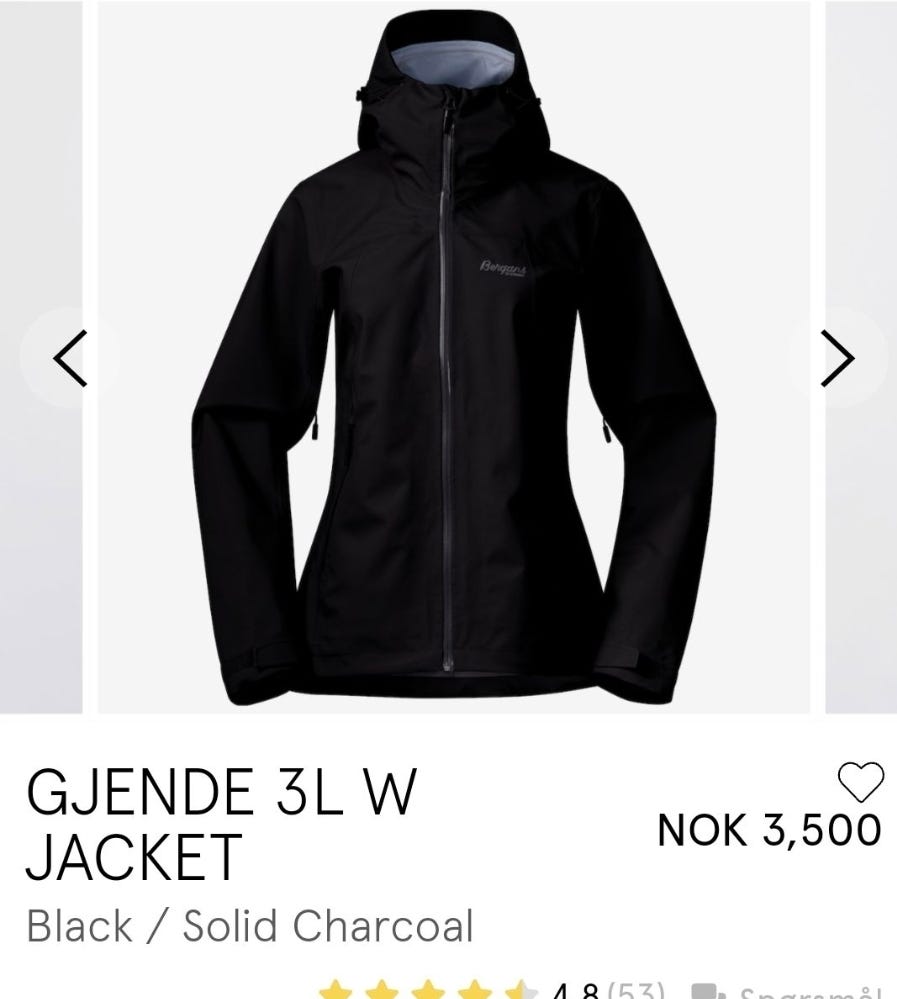
Task: Select the second rating star
Action: tap(382, 990)
